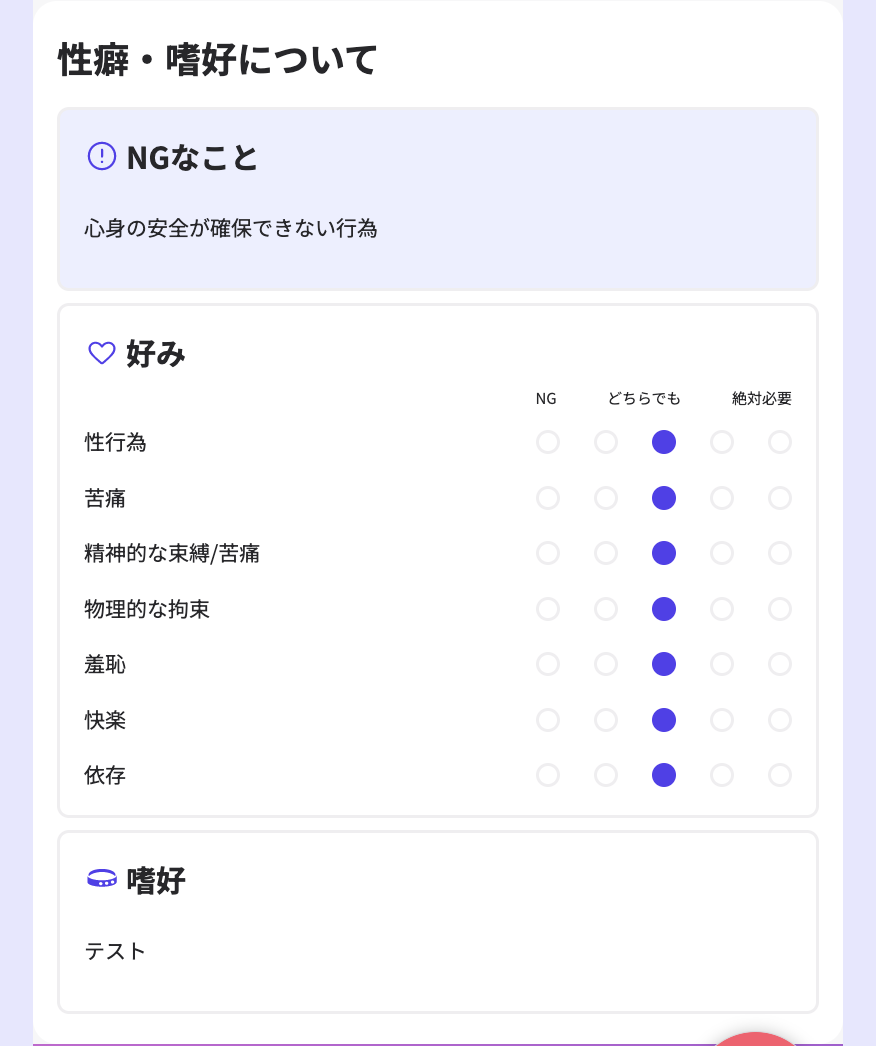Select 絶対必要 for 羞恥
Image resolution: width=876 pixels, height=1046 pixels.
pos(780,664)
